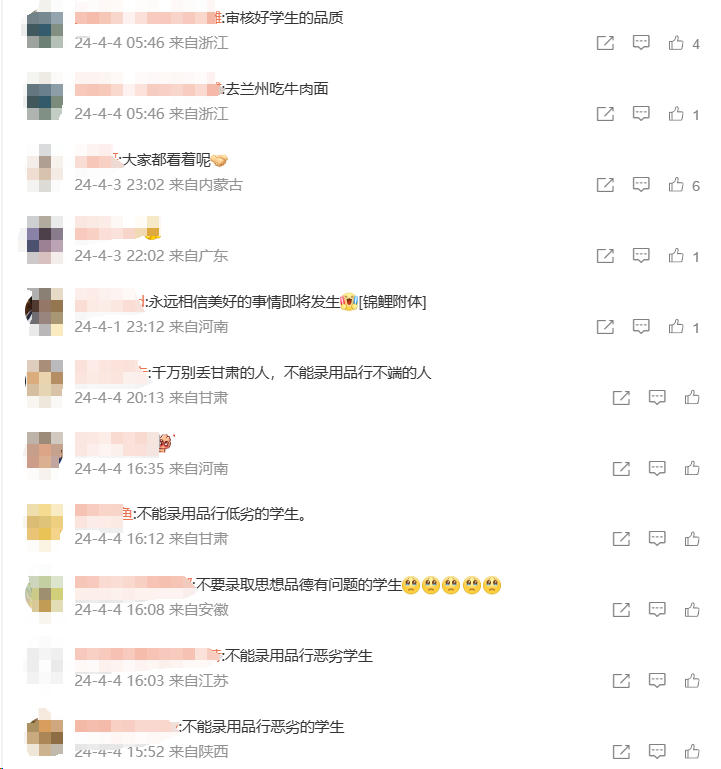This screenshot has height=769, width=721.
Task: Like the comment 审核好学生的品质
Action: 676,43
